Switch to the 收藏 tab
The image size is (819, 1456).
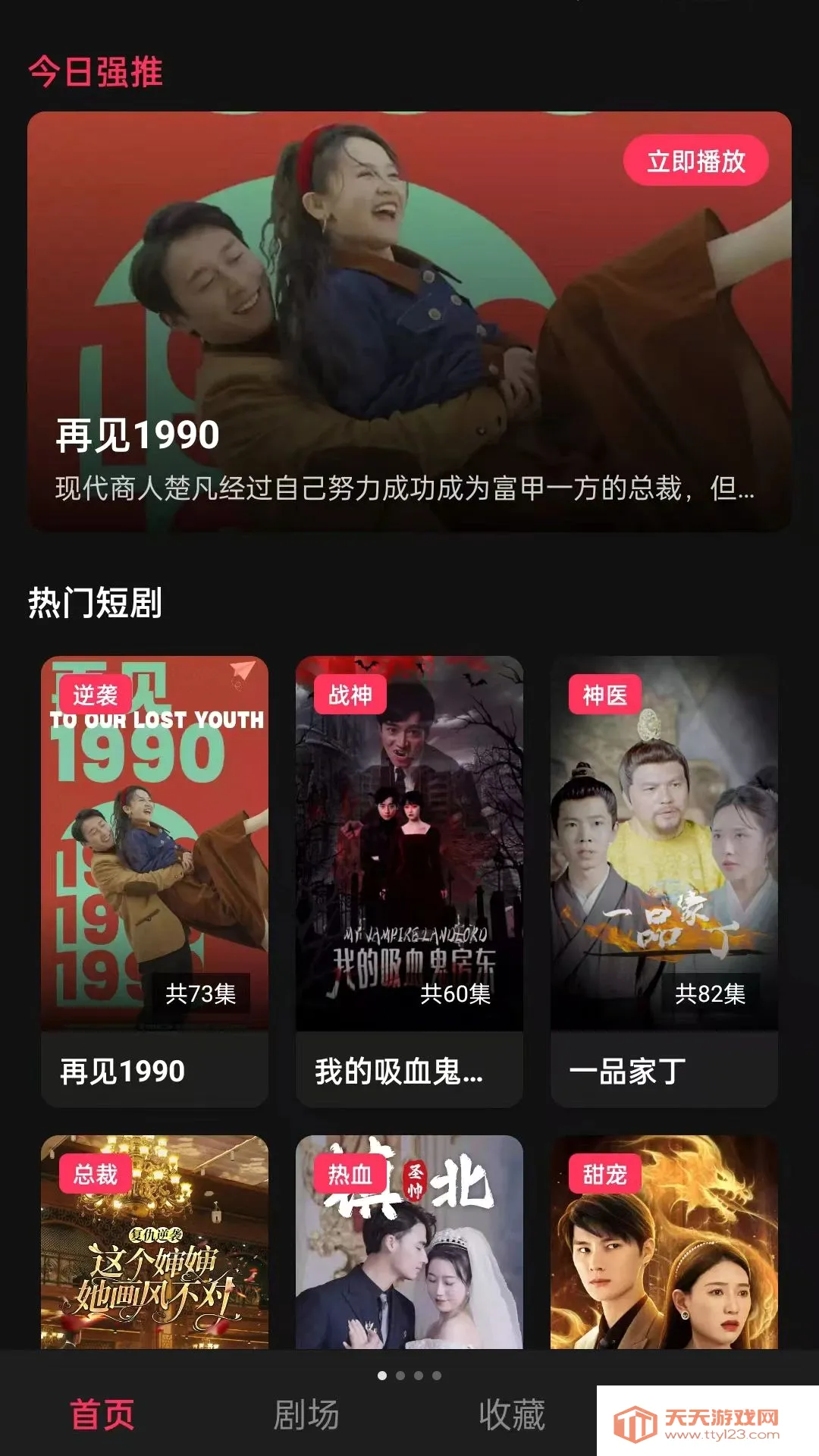click(512, 1415)
